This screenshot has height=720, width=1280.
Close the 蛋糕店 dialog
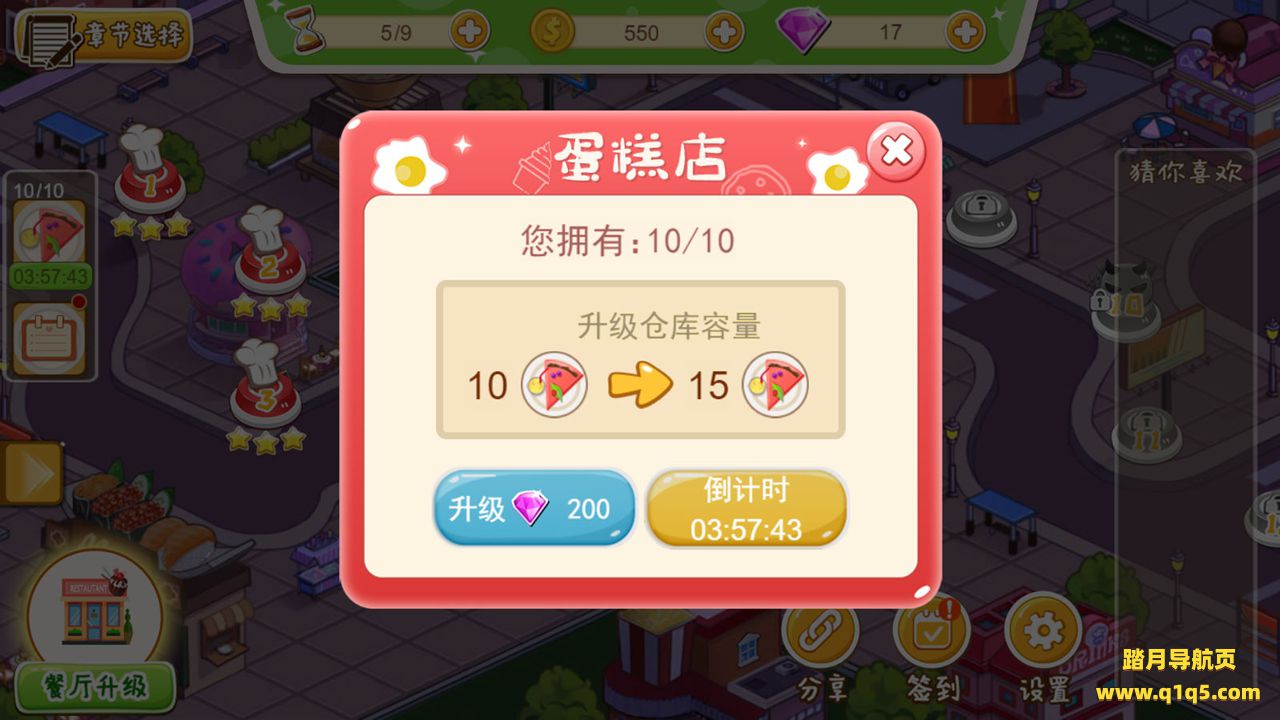(x=896, y=152)
